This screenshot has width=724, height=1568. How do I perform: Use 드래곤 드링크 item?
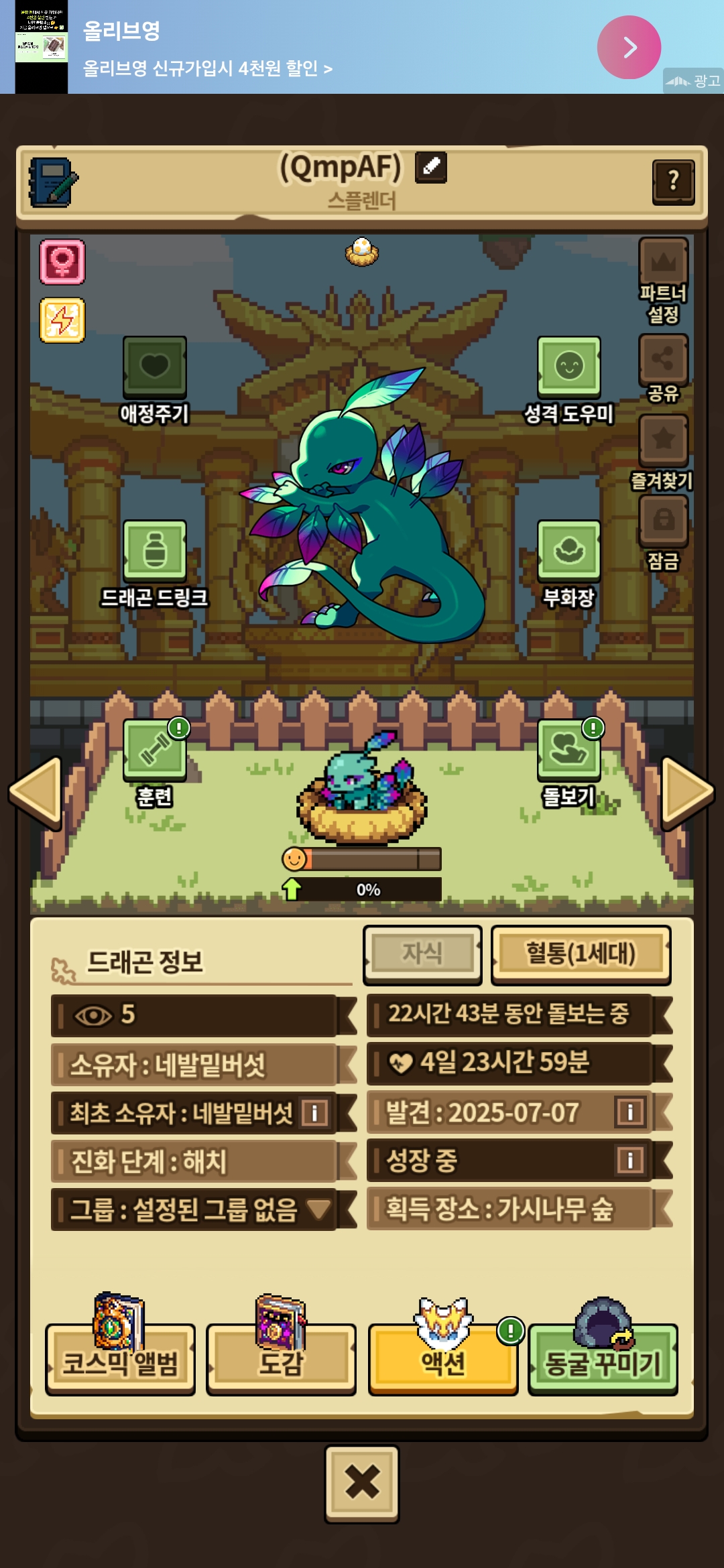point(155,564)
